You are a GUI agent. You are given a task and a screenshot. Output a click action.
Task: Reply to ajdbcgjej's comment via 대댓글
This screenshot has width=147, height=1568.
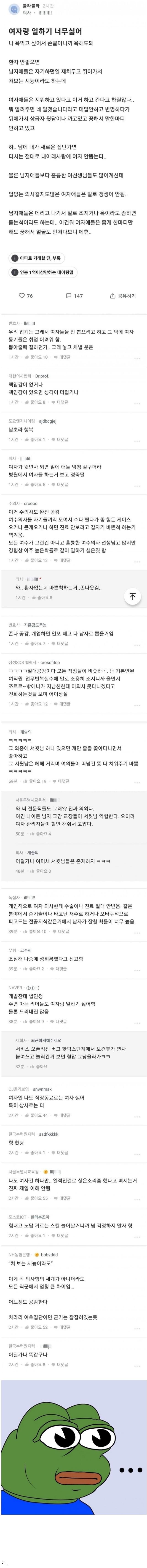pyautogui.click(x=61, y=439)
